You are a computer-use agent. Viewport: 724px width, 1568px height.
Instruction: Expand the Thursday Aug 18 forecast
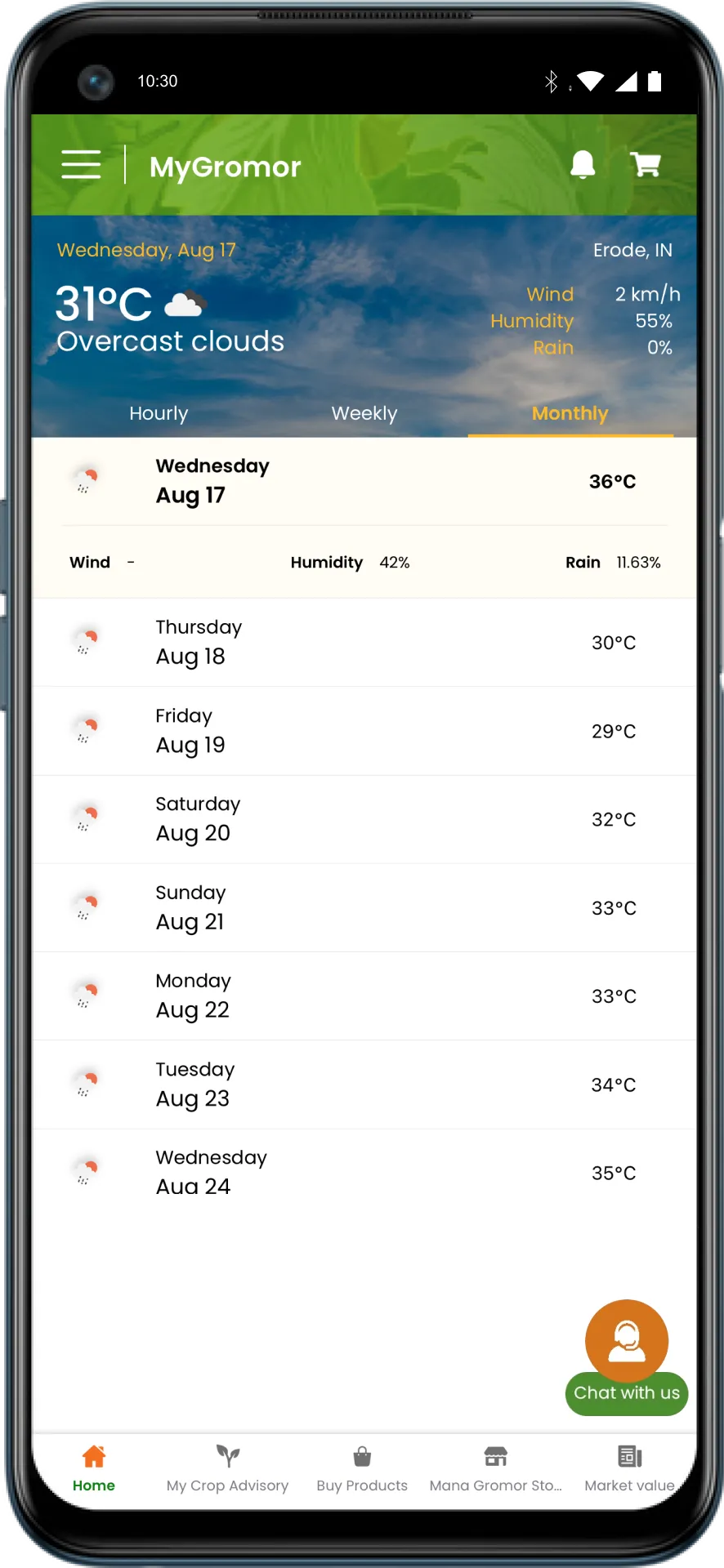pos(364,643)
